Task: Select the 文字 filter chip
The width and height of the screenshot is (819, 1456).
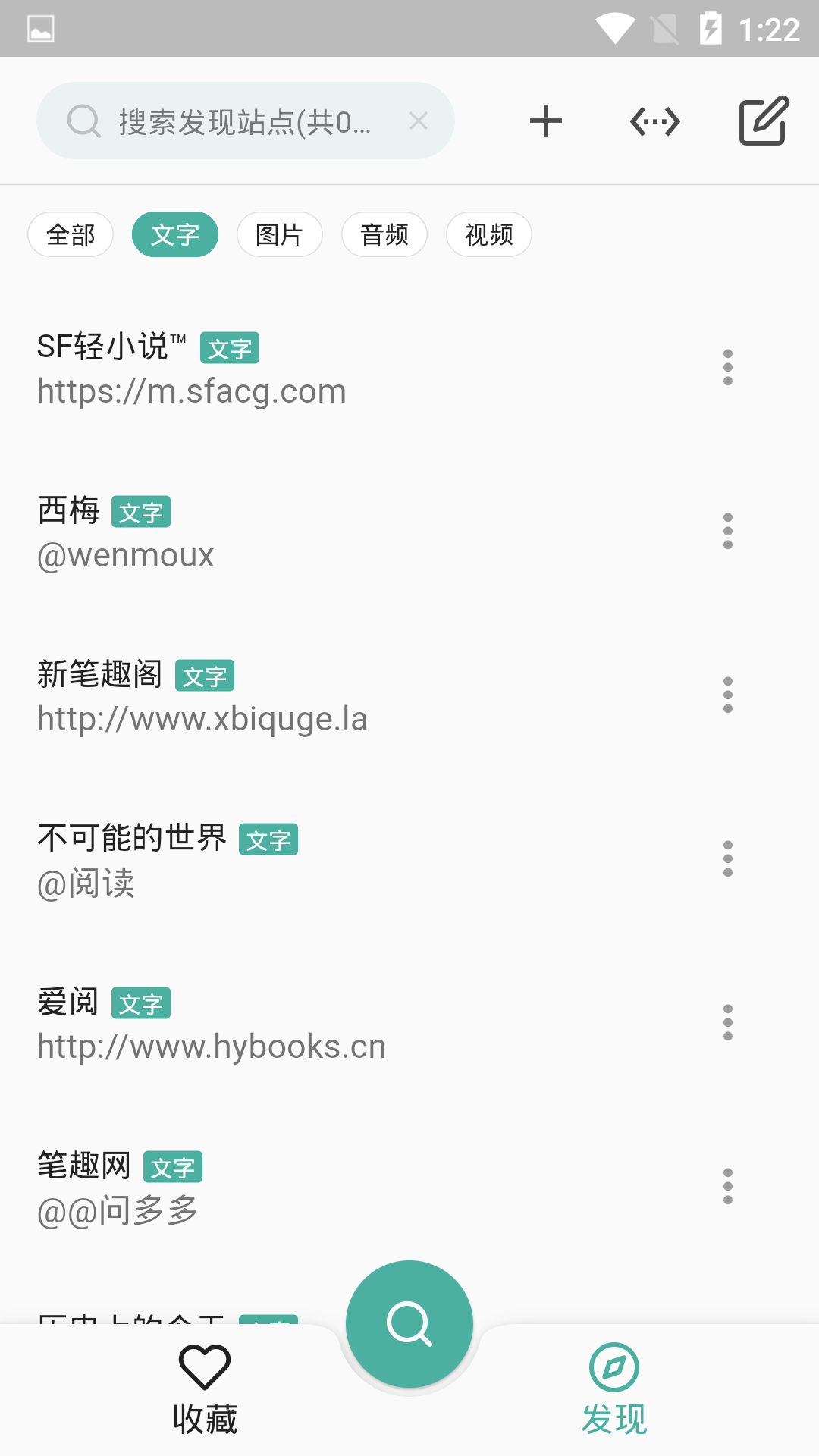Action: tap(175, 234)
